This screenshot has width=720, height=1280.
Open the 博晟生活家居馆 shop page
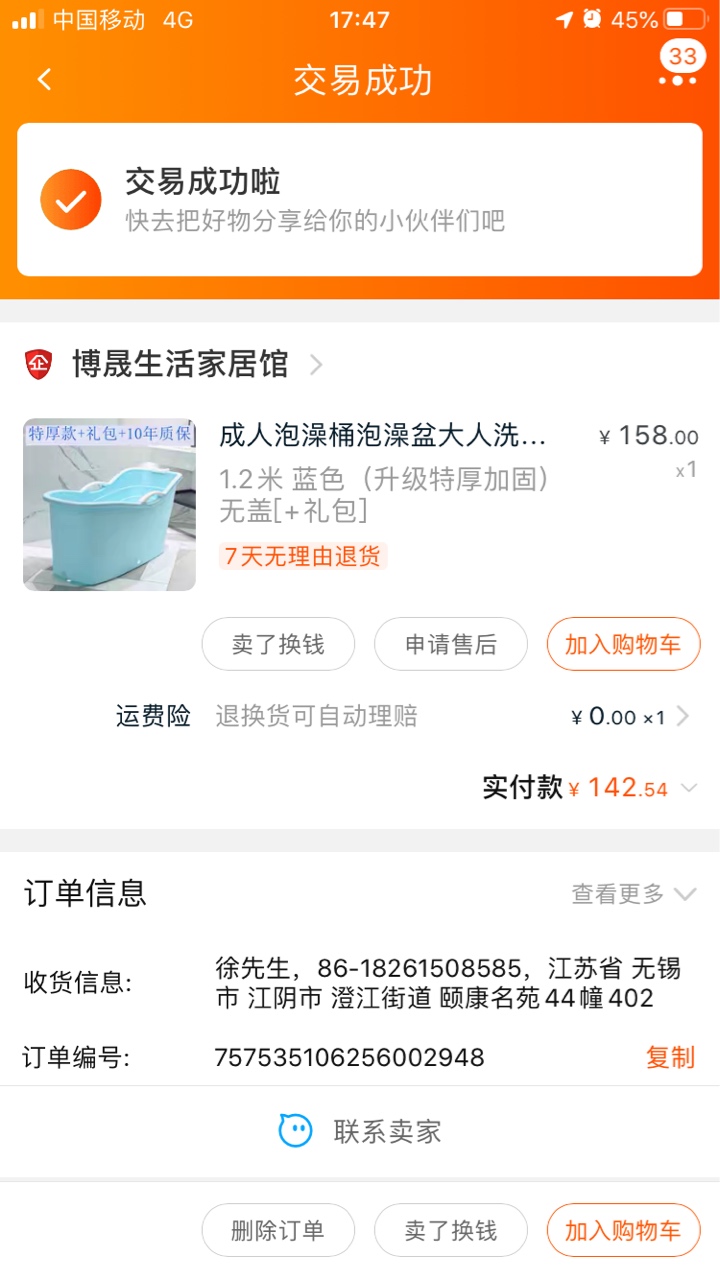(180, 365)
